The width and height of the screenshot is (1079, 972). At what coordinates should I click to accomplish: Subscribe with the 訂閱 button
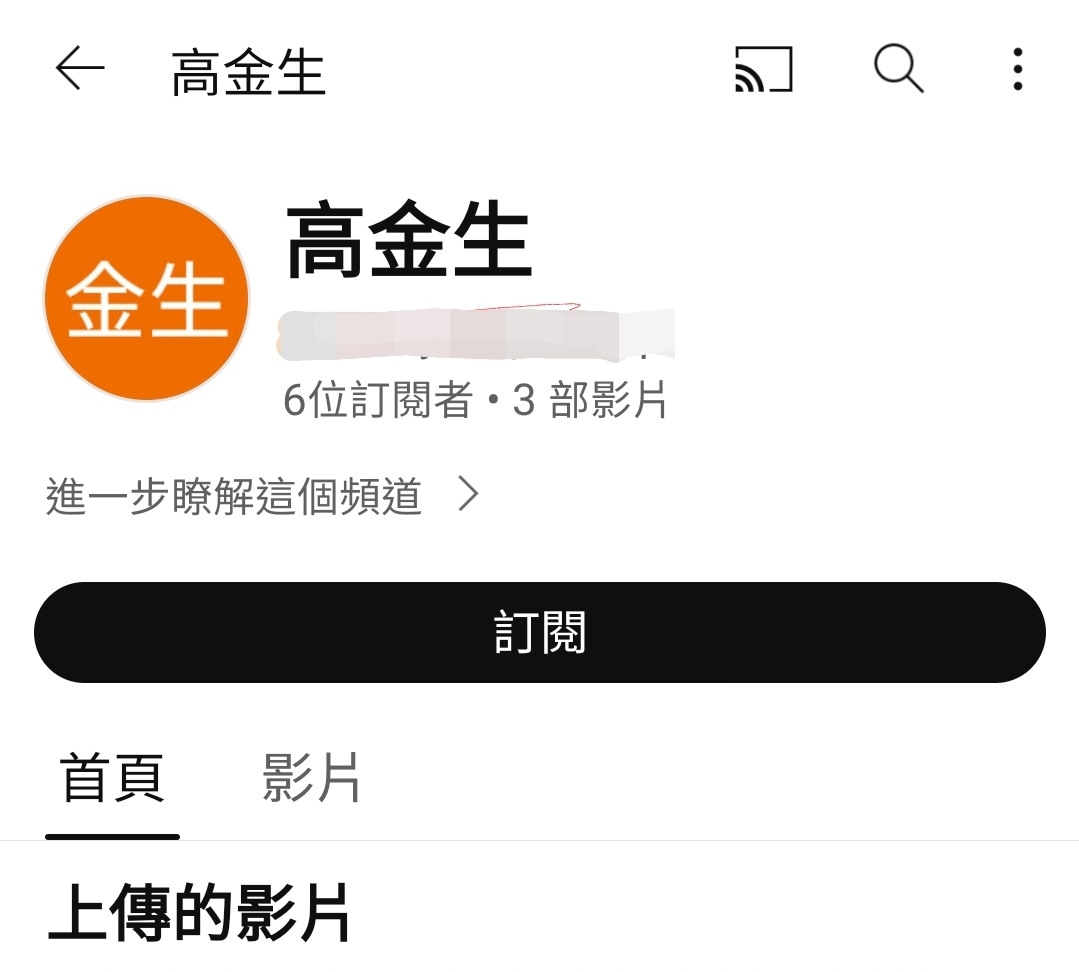coord(539,633)
